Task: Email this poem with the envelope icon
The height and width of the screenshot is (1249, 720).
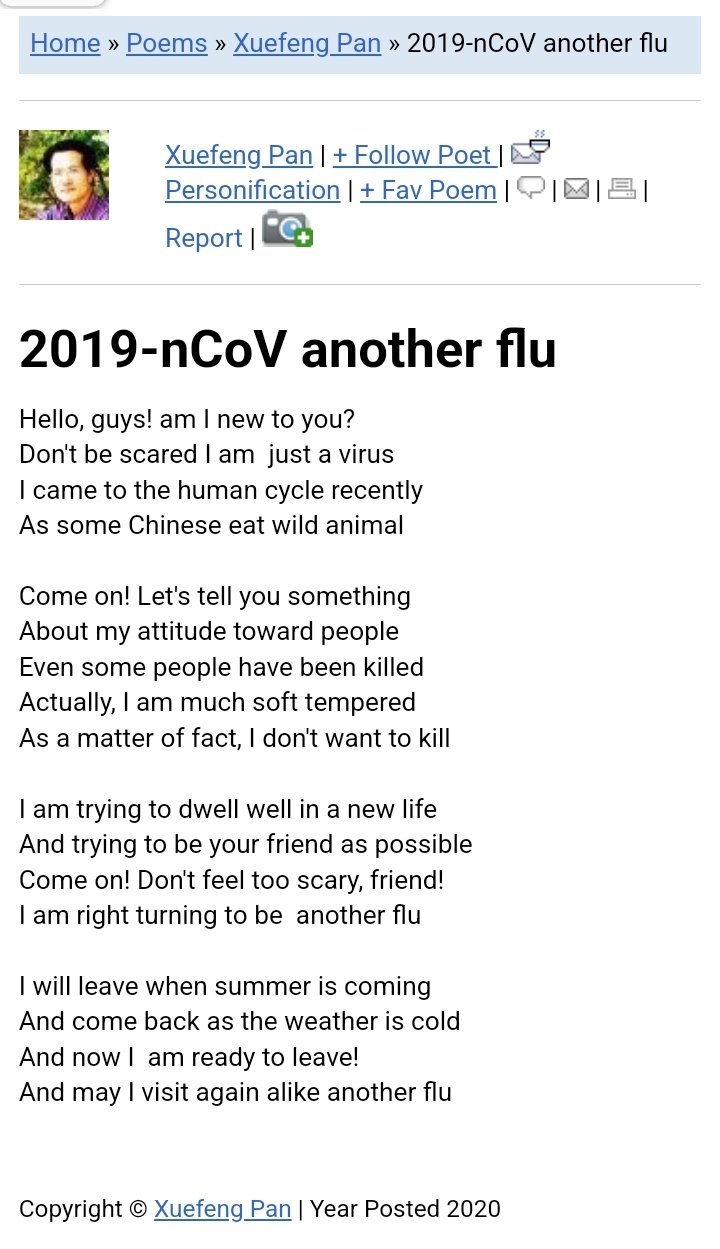Action: [x=576, y=188]
